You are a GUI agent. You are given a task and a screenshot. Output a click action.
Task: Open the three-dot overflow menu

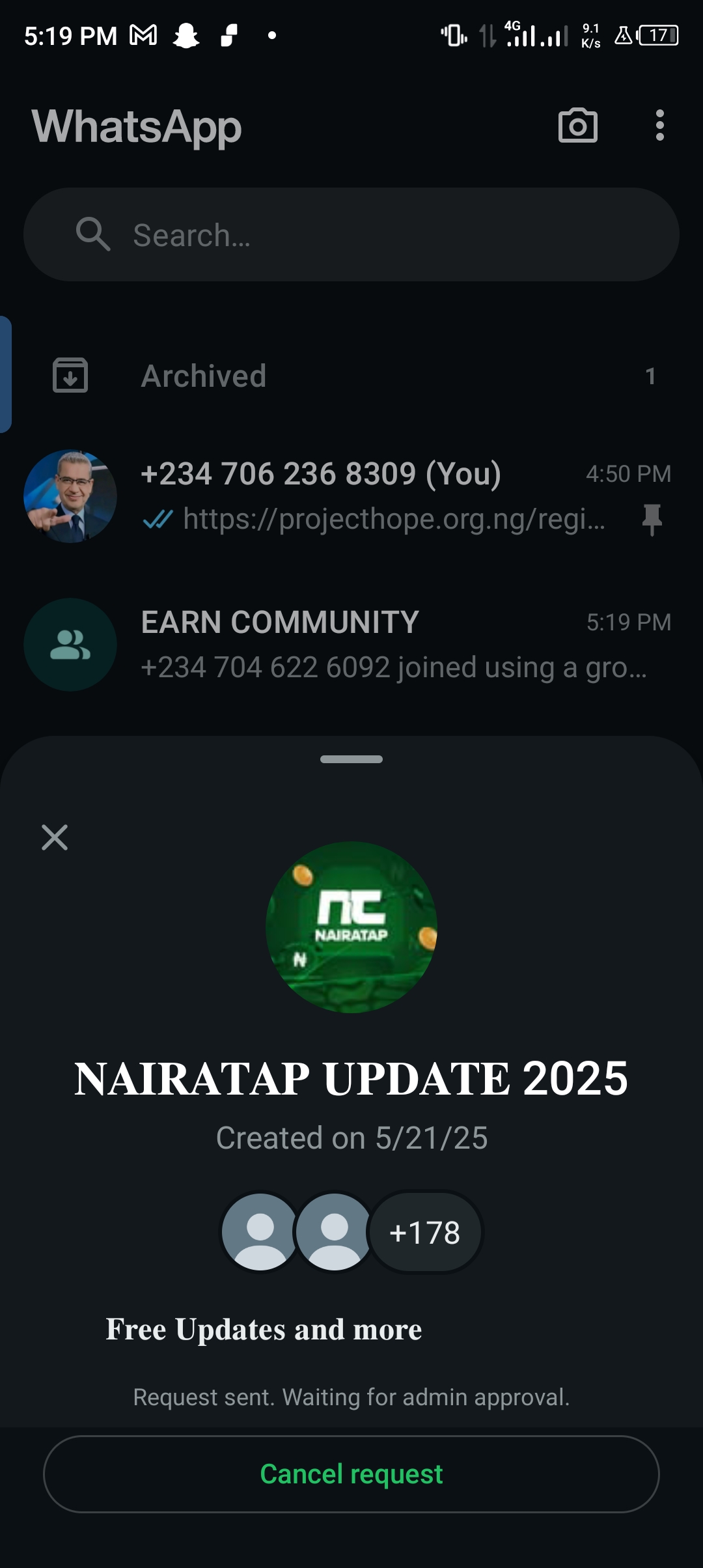tap(659, 125)
